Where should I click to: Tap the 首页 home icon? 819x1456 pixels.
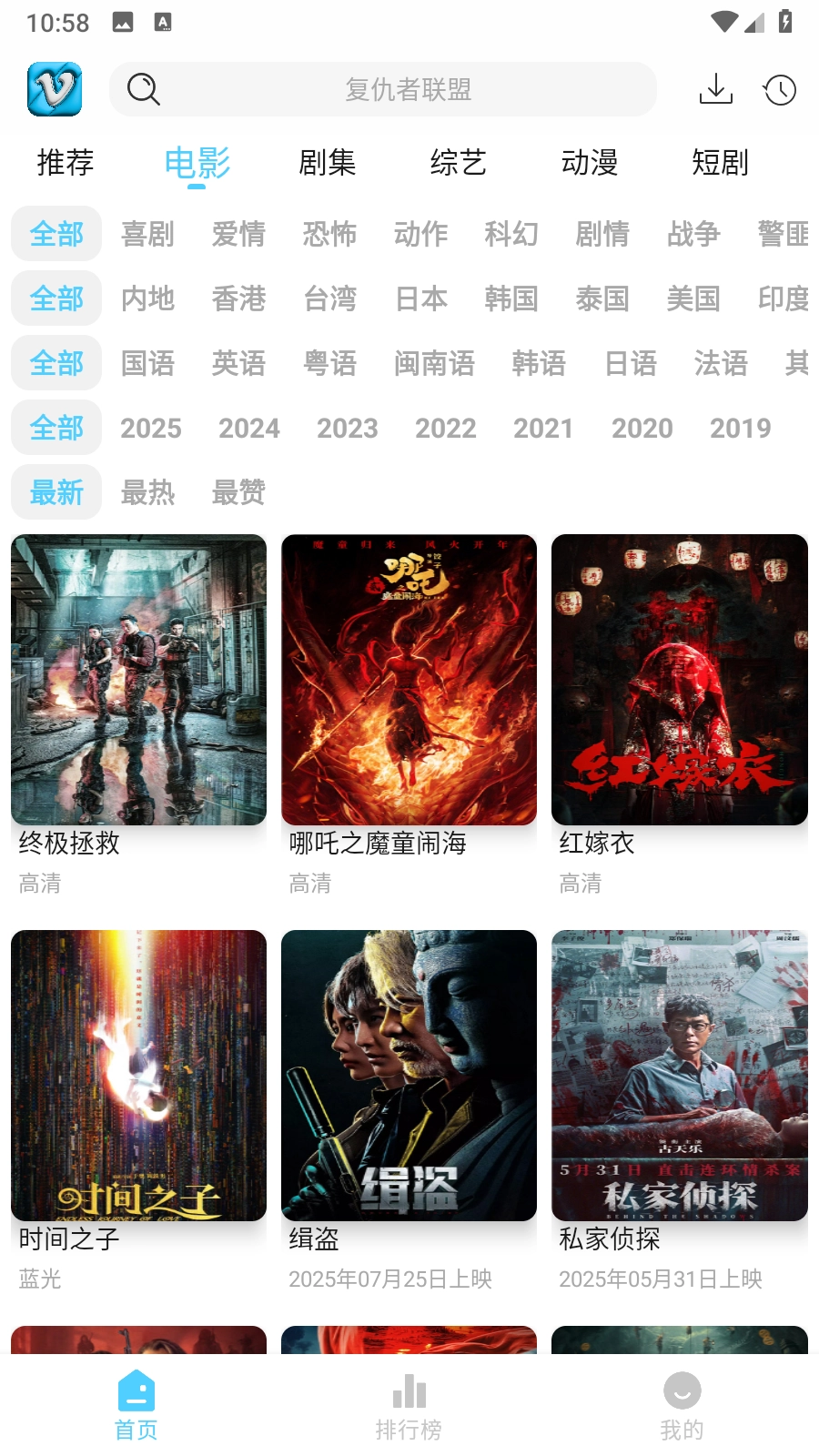[x=136, y=1391]
